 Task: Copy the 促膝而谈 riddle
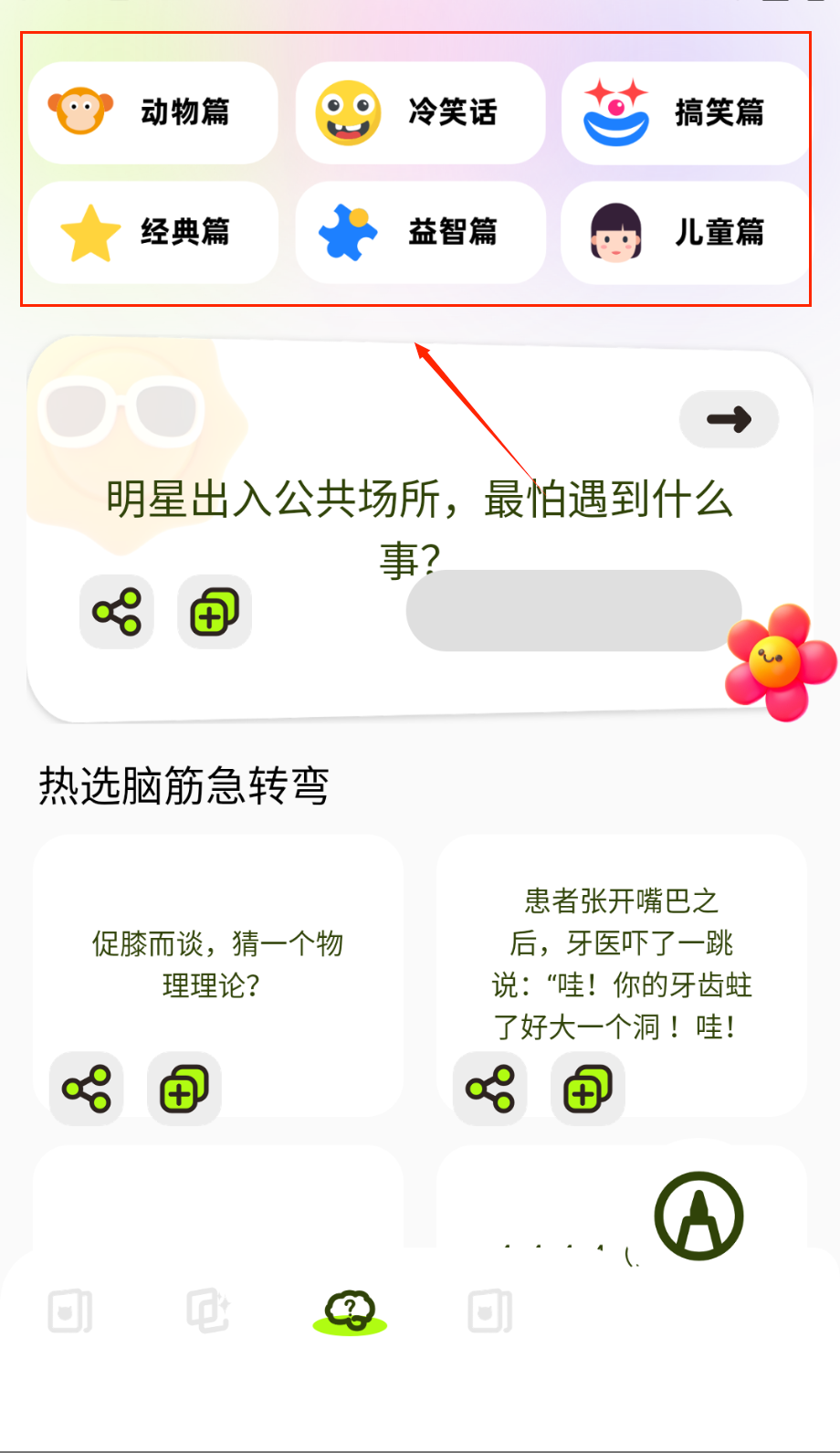(184, 1089)
